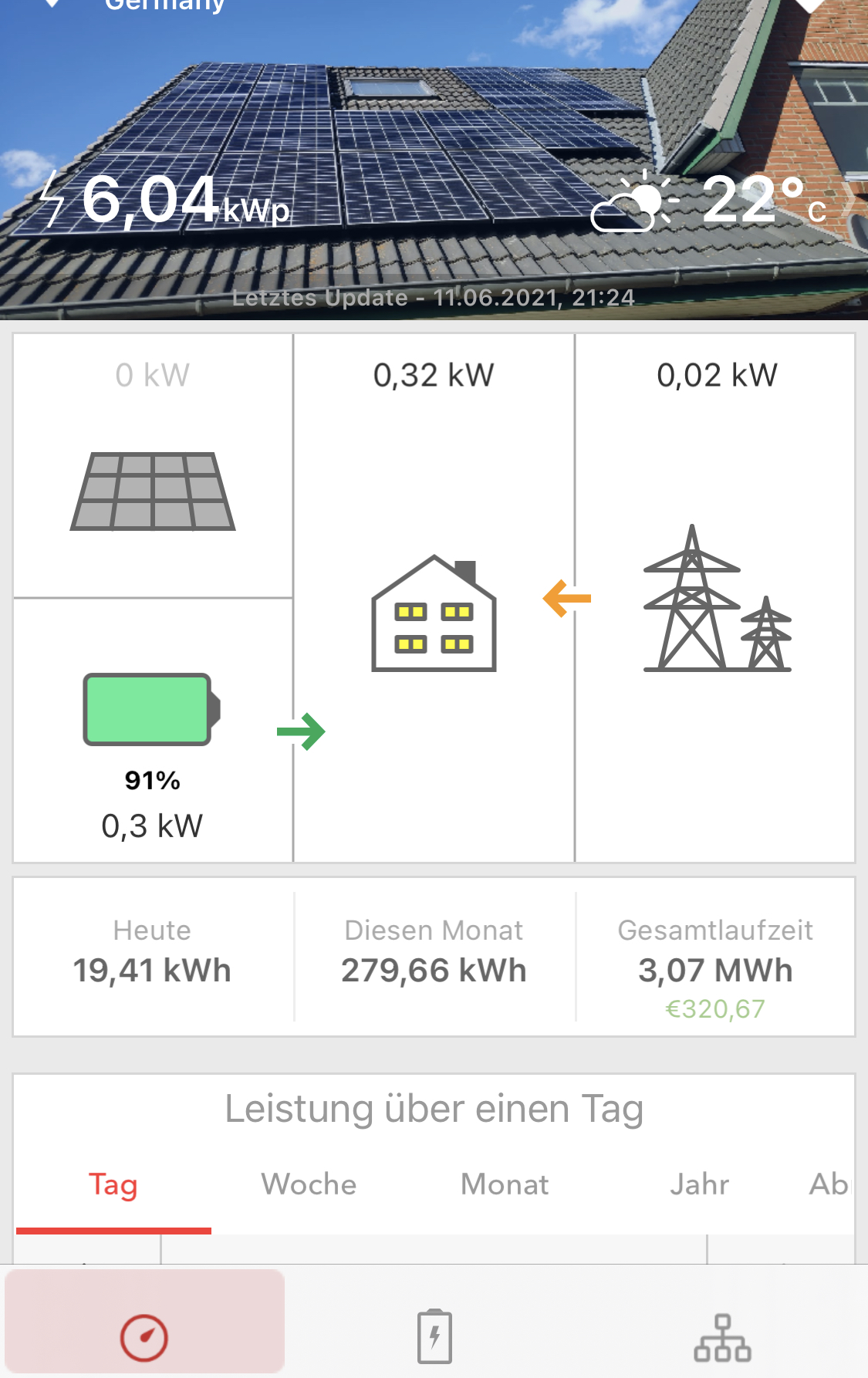Go to the battery storage tab
The width and height of the screenshot is (868, 1378).
pos(434,1337)
